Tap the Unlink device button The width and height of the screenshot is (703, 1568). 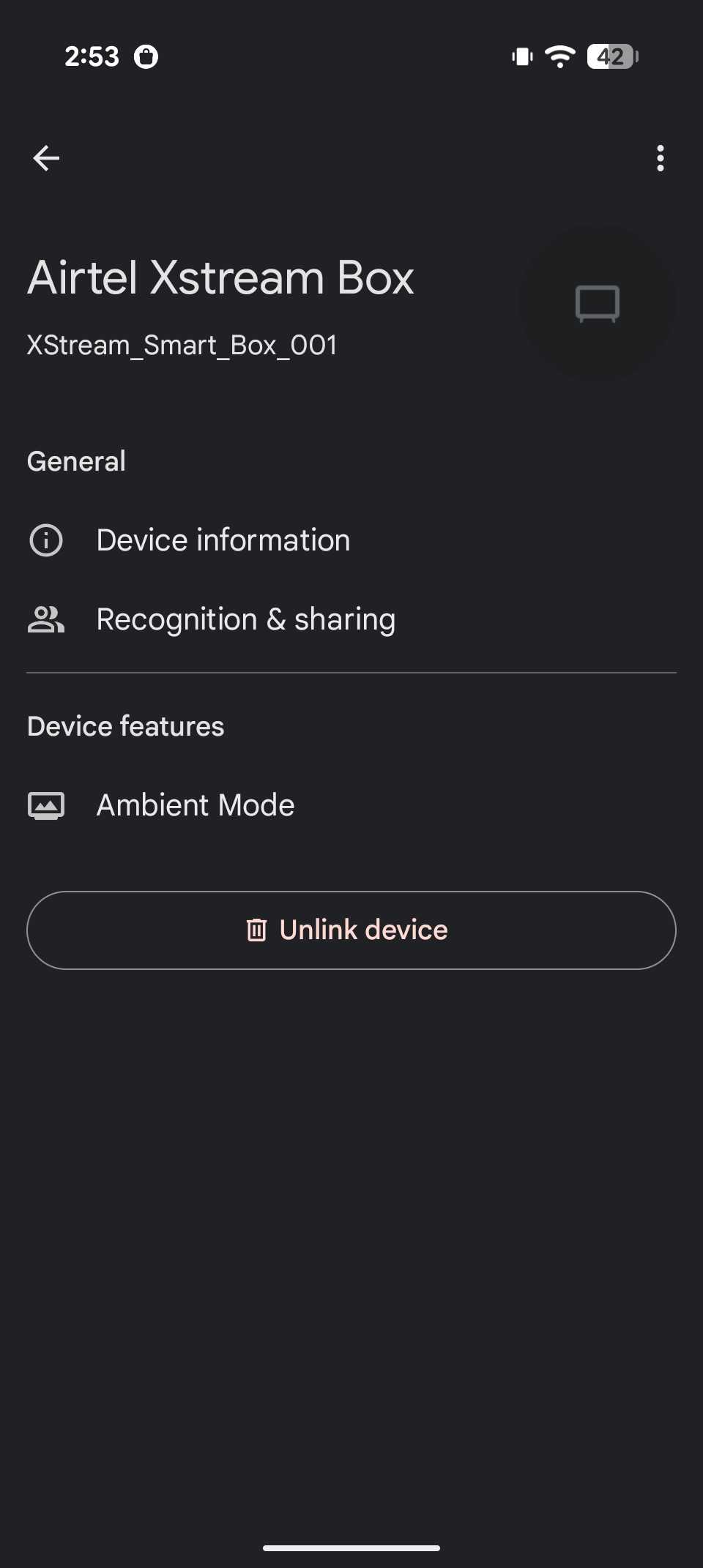pos(351,930)
